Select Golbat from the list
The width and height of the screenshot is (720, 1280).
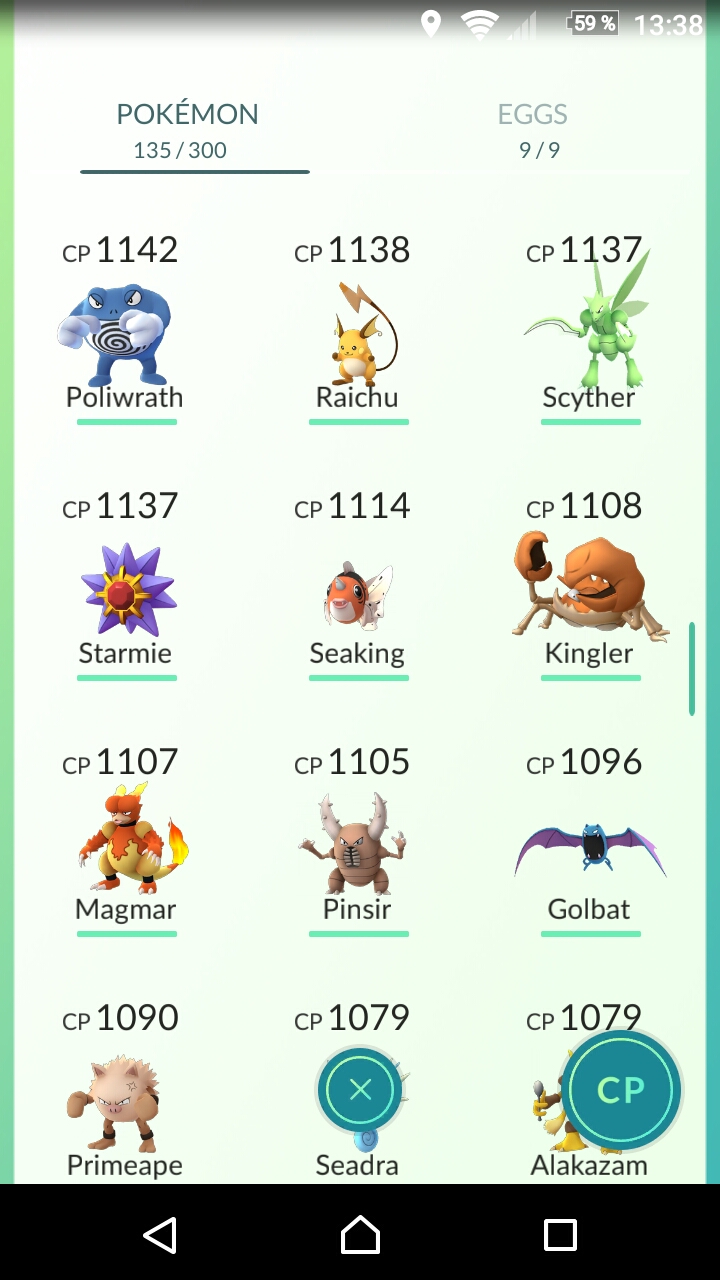pyautogui.click(x=589, y=840)
